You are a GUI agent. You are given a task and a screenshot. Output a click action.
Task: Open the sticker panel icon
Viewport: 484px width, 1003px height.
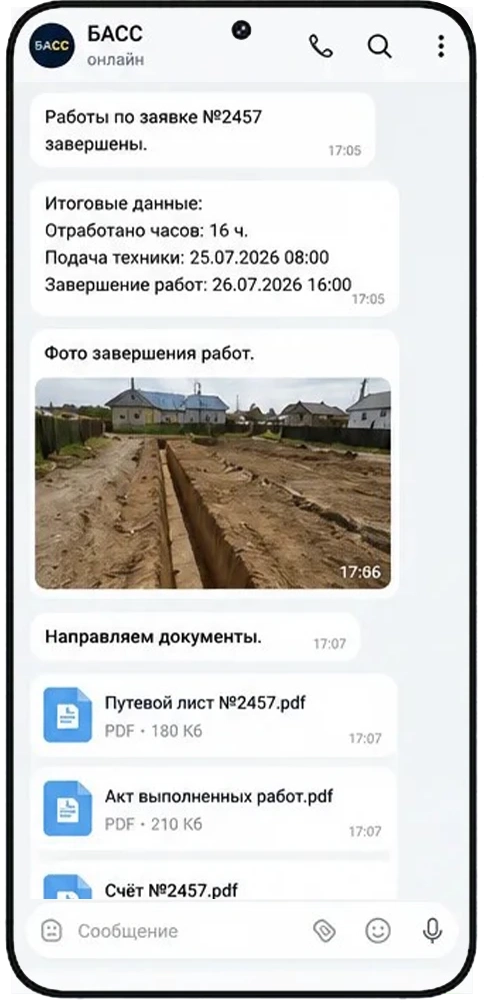[x=52, y=931]
